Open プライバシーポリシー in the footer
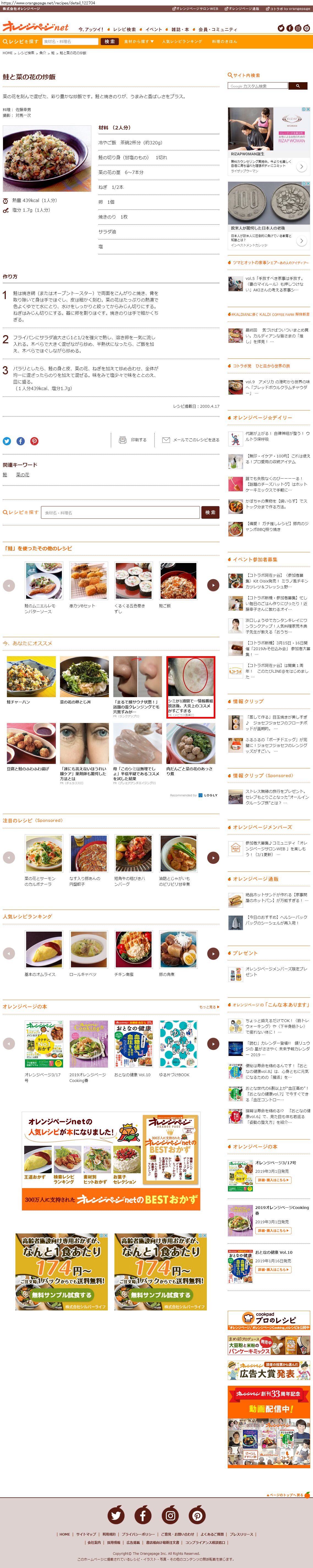The image size is (313, 1568). tap(138, 1534)
